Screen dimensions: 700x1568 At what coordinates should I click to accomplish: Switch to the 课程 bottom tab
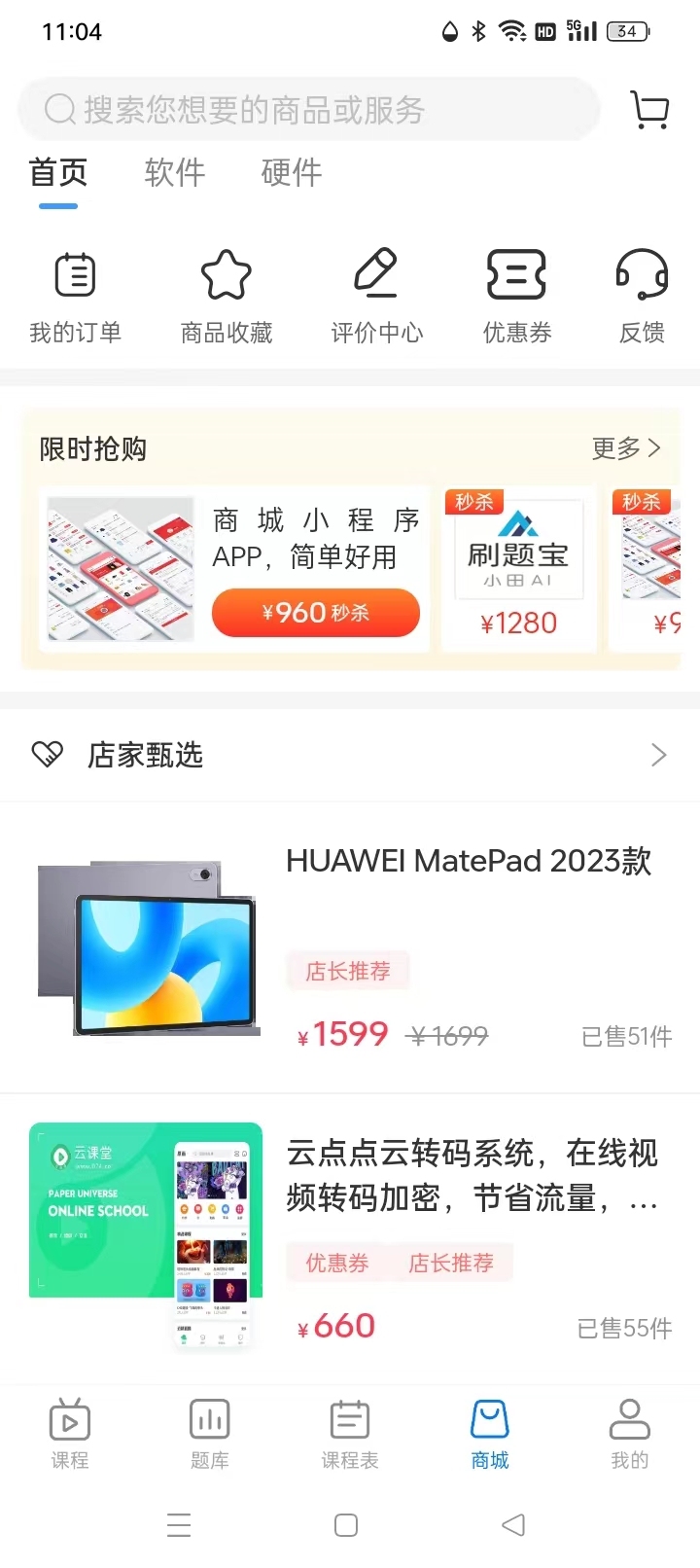click(x=70, y=1433)
